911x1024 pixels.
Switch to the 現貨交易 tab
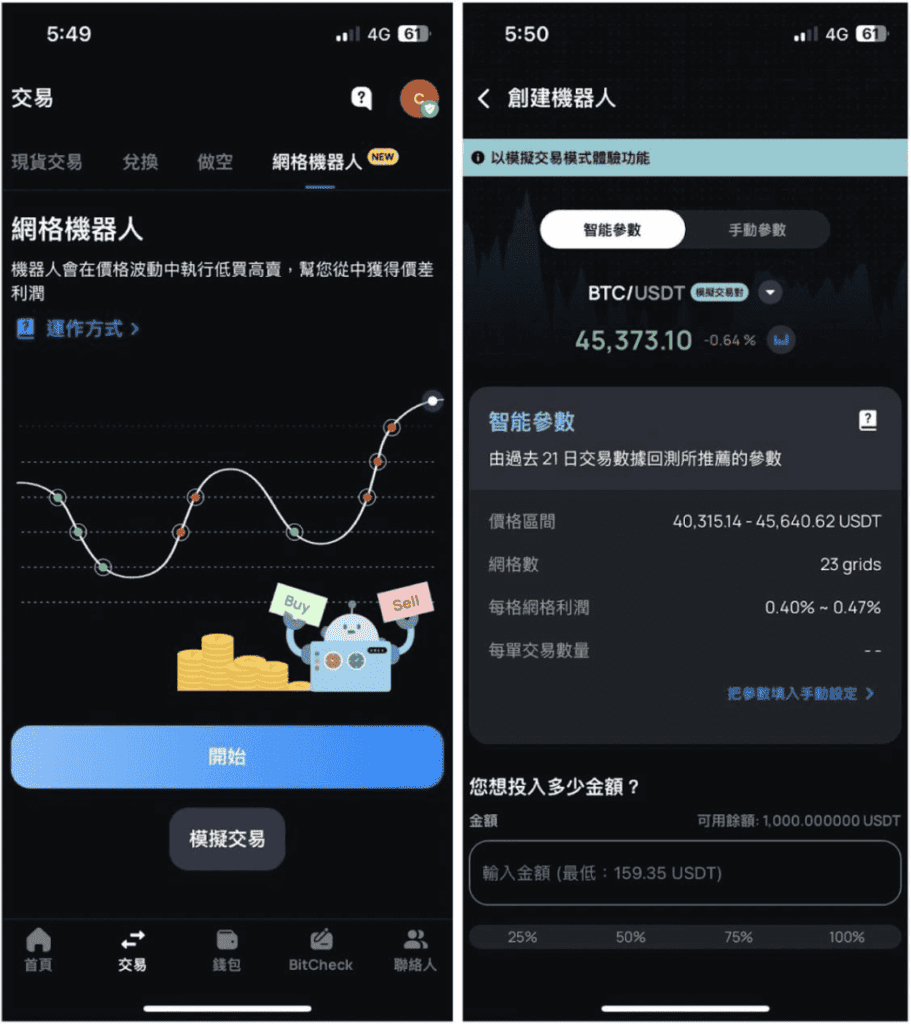(x=47, y=162)
